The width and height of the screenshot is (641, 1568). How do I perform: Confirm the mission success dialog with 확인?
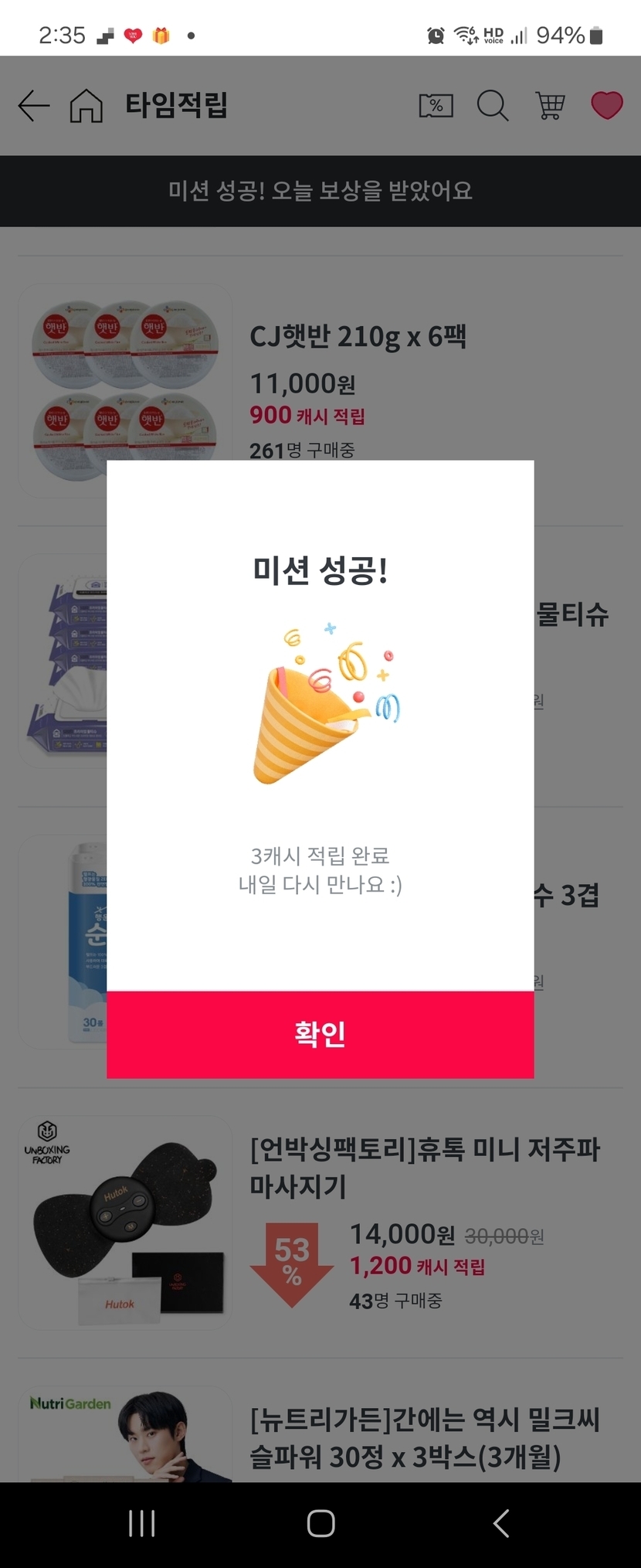click(320, 1034)
